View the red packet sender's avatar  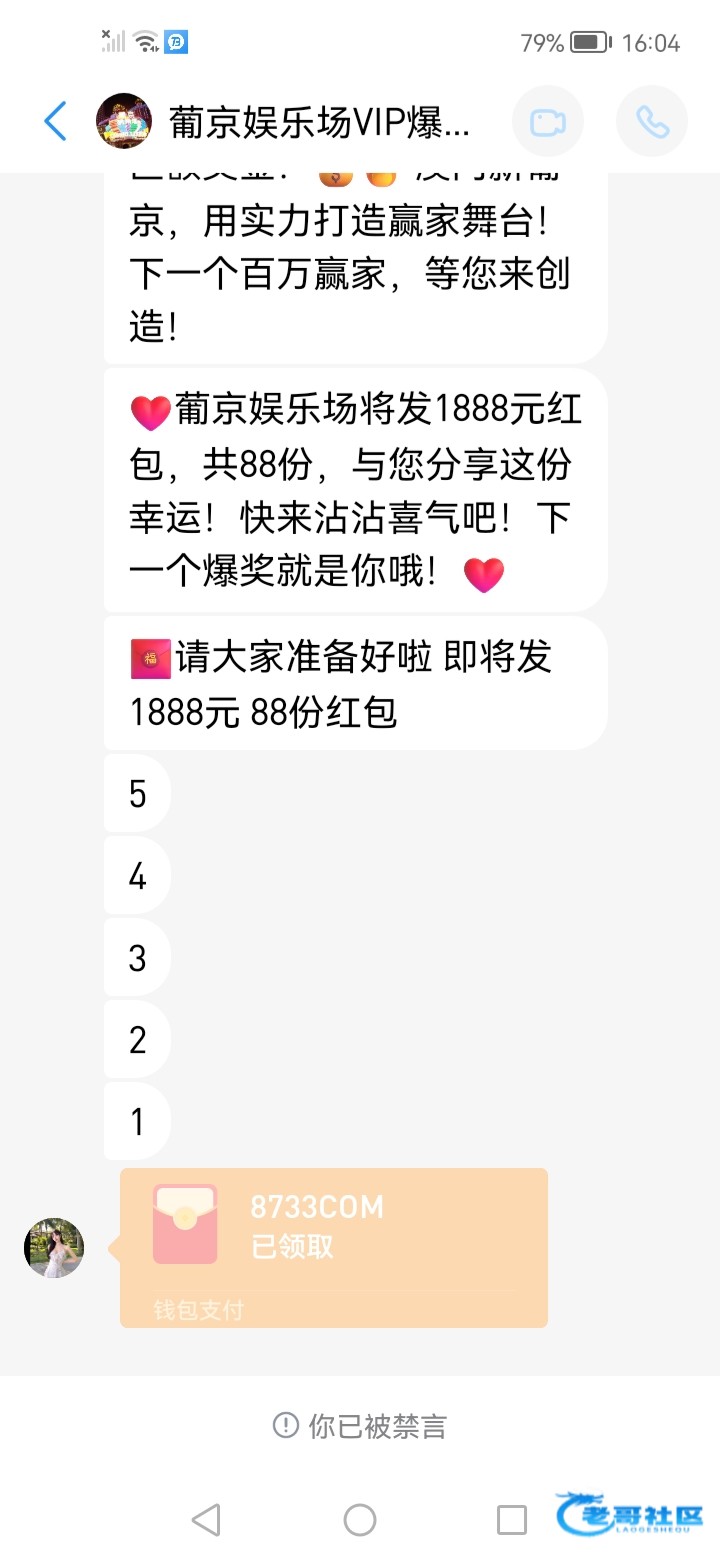(x=54, y=1247)
